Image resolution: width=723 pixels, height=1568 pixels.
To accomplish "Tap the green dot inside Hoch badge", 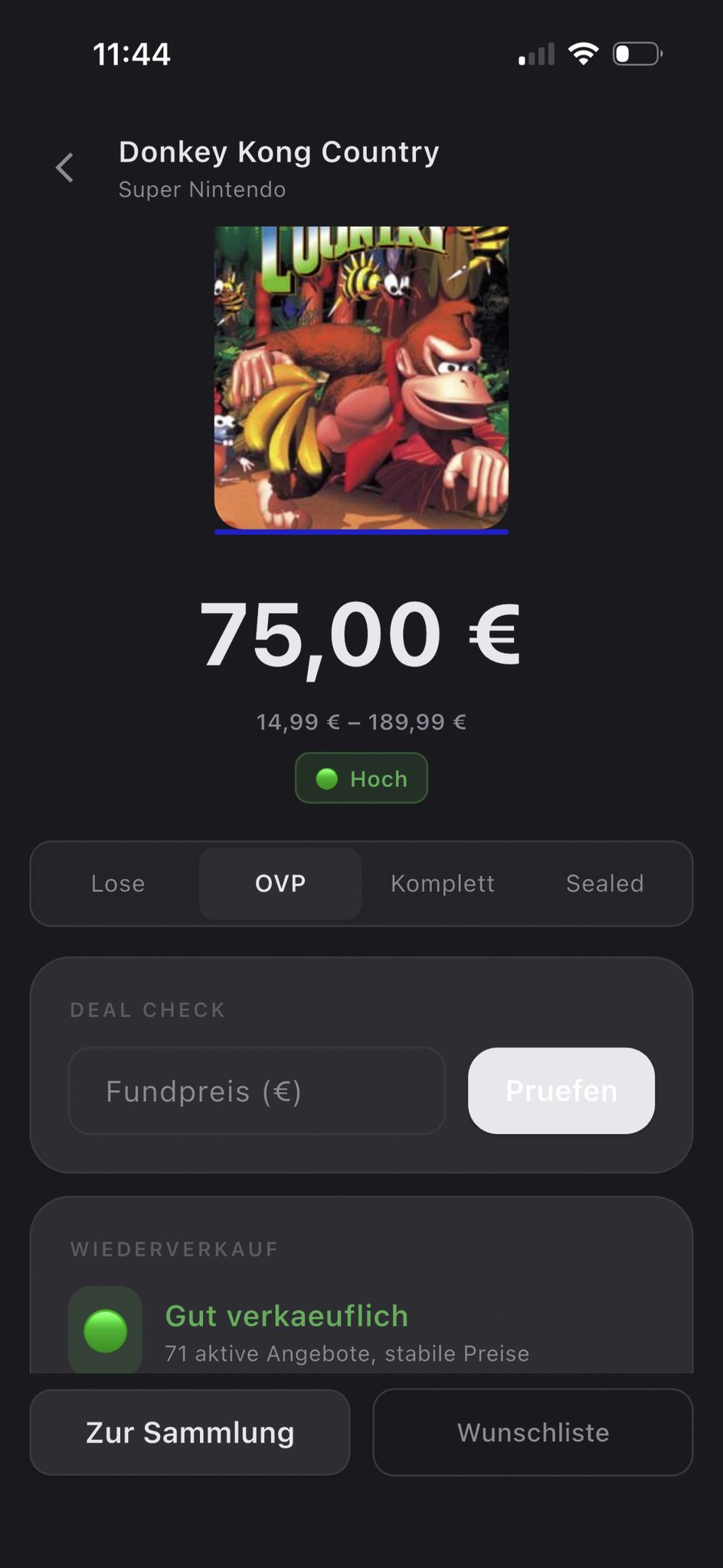I will pyautogui.click(x=327, y=778).
